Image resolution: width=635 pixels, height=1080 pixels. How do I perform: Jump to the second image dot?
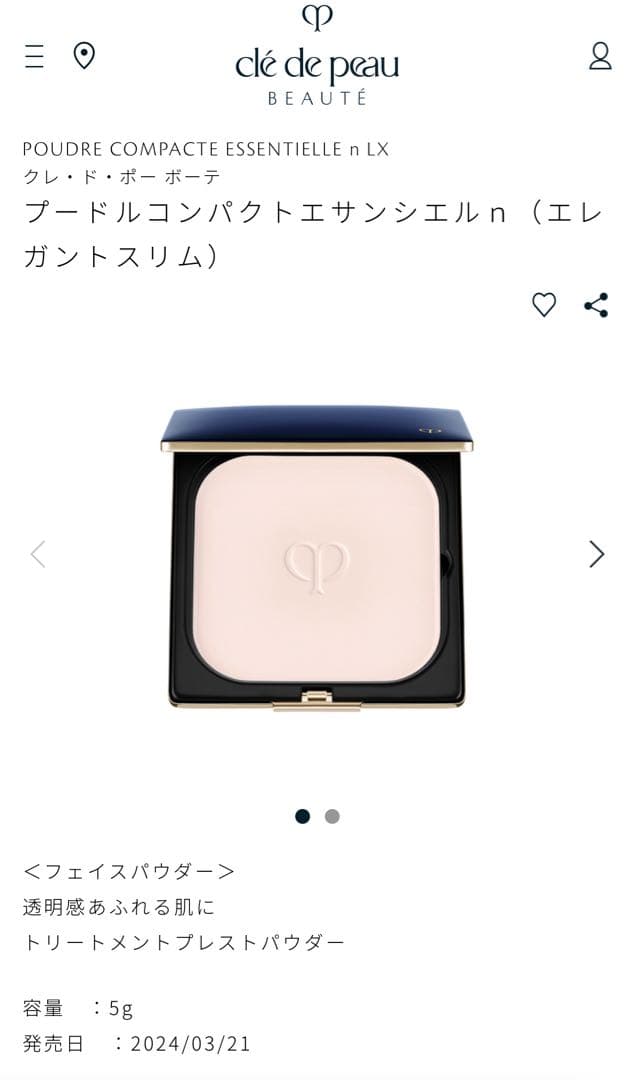(x=332, y=816)
